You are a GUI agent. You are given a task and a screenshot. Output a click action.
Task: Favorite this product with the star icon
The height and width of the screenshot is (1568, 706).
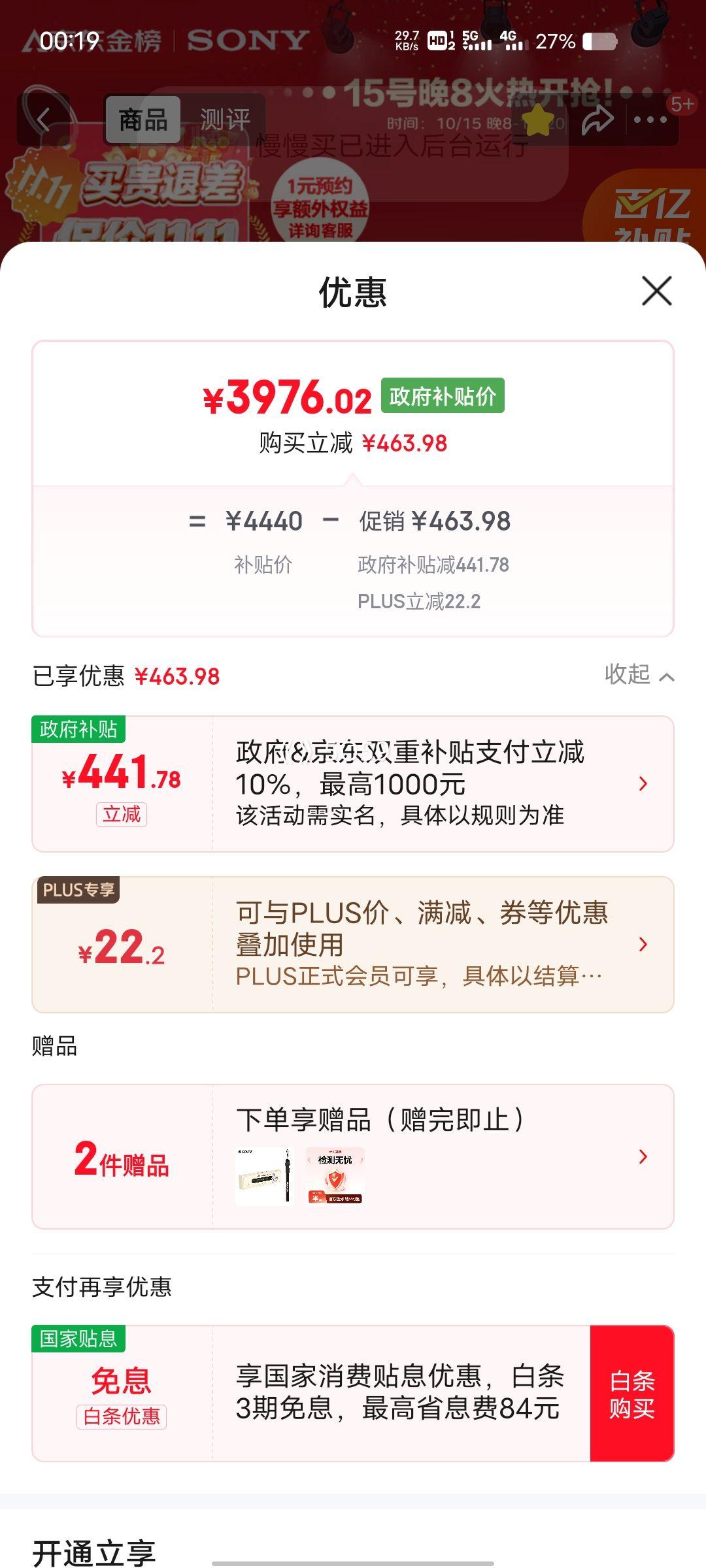pyautogui.click(x=538, y=120)
